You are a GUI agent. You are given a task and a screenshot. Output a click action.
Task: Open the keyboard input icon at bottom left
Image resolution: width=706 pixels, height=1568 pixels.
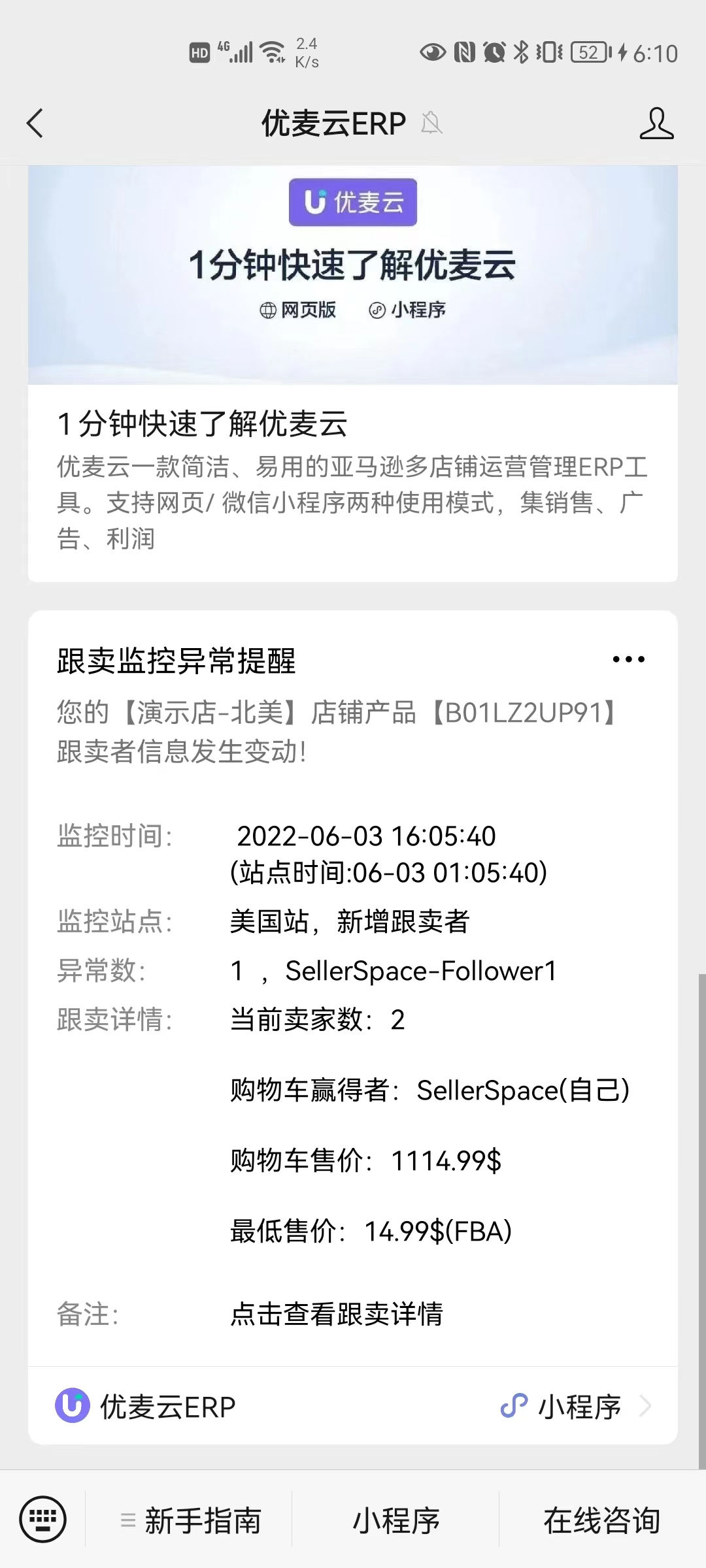pyautogui.click(x=44, y=1520)
